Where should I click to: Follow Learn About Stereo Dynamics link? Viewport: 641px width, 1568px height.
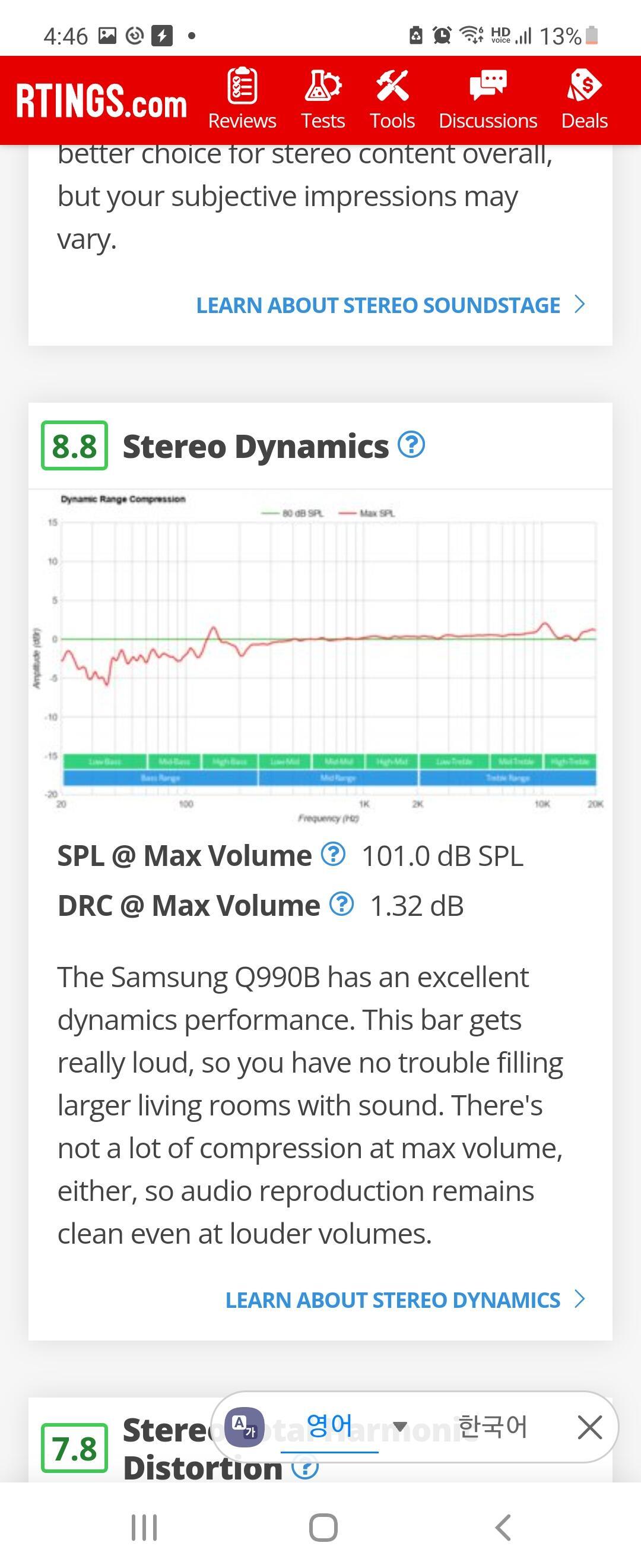(405, 1300)
